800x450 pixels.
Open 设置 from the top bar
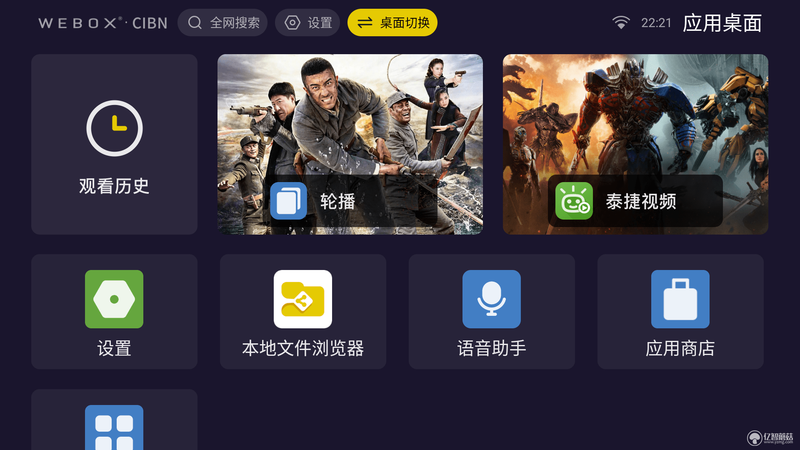tap(307, 22)
